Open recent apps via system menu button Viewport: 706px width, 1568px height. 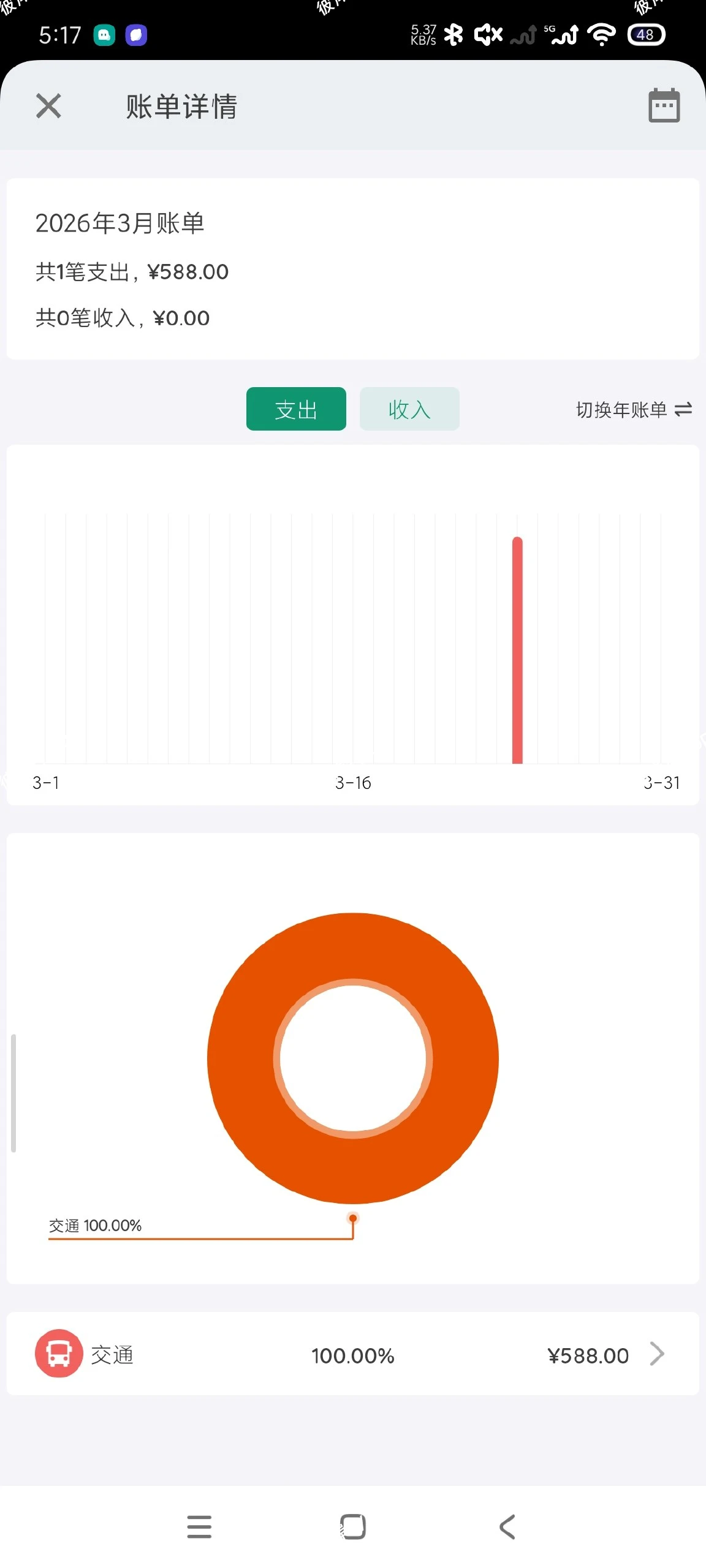pyautogui.click(x=199, y=1526)
